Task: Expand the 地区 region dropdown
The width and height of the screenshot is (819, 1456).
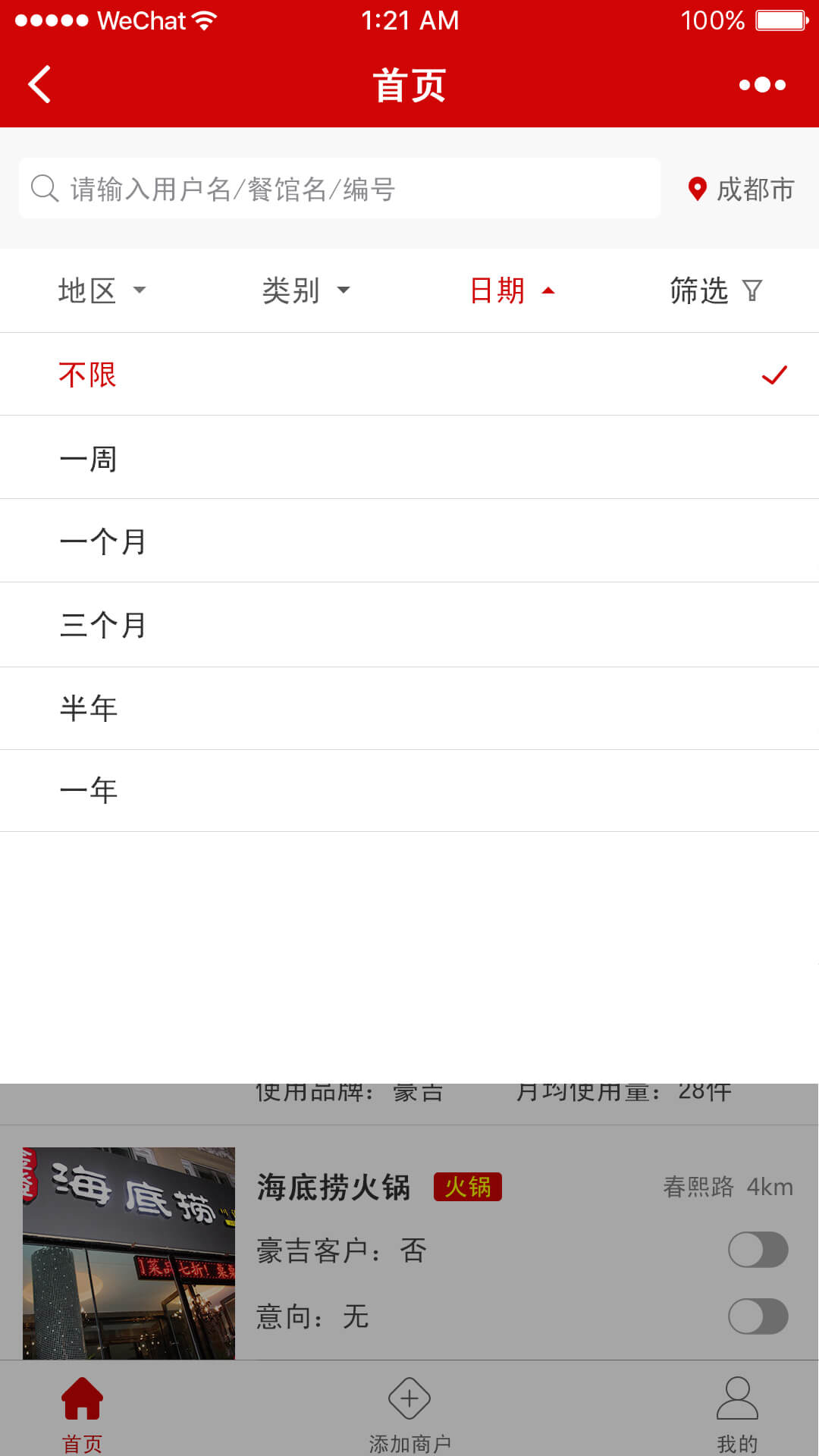Action: coord(102,290)
